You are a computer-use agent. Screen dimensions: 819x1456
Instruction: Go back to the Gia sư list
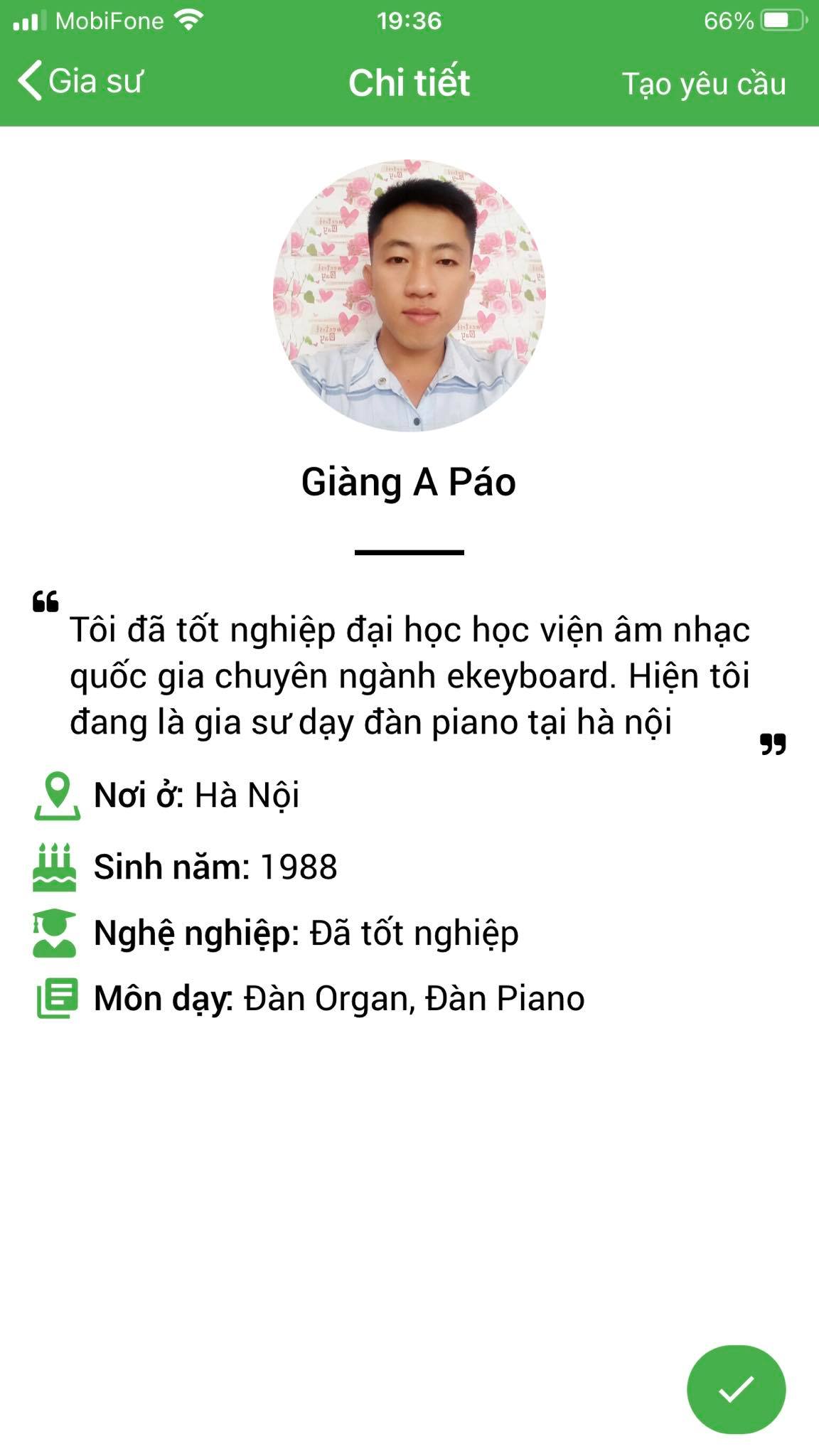tap(80, 81)
